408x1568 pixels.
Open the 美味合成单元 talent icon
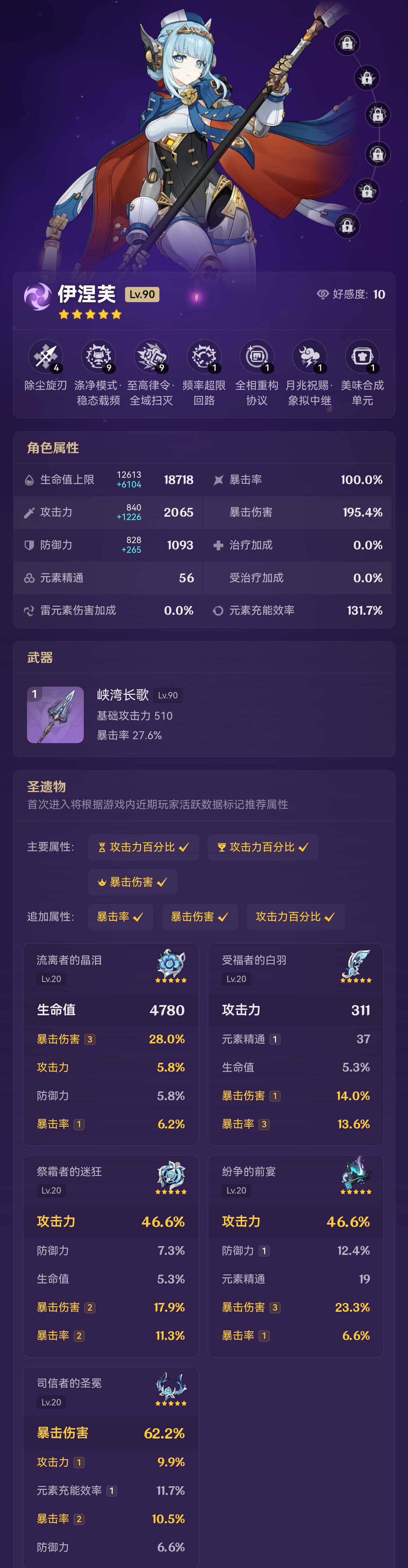coord(362,356)
